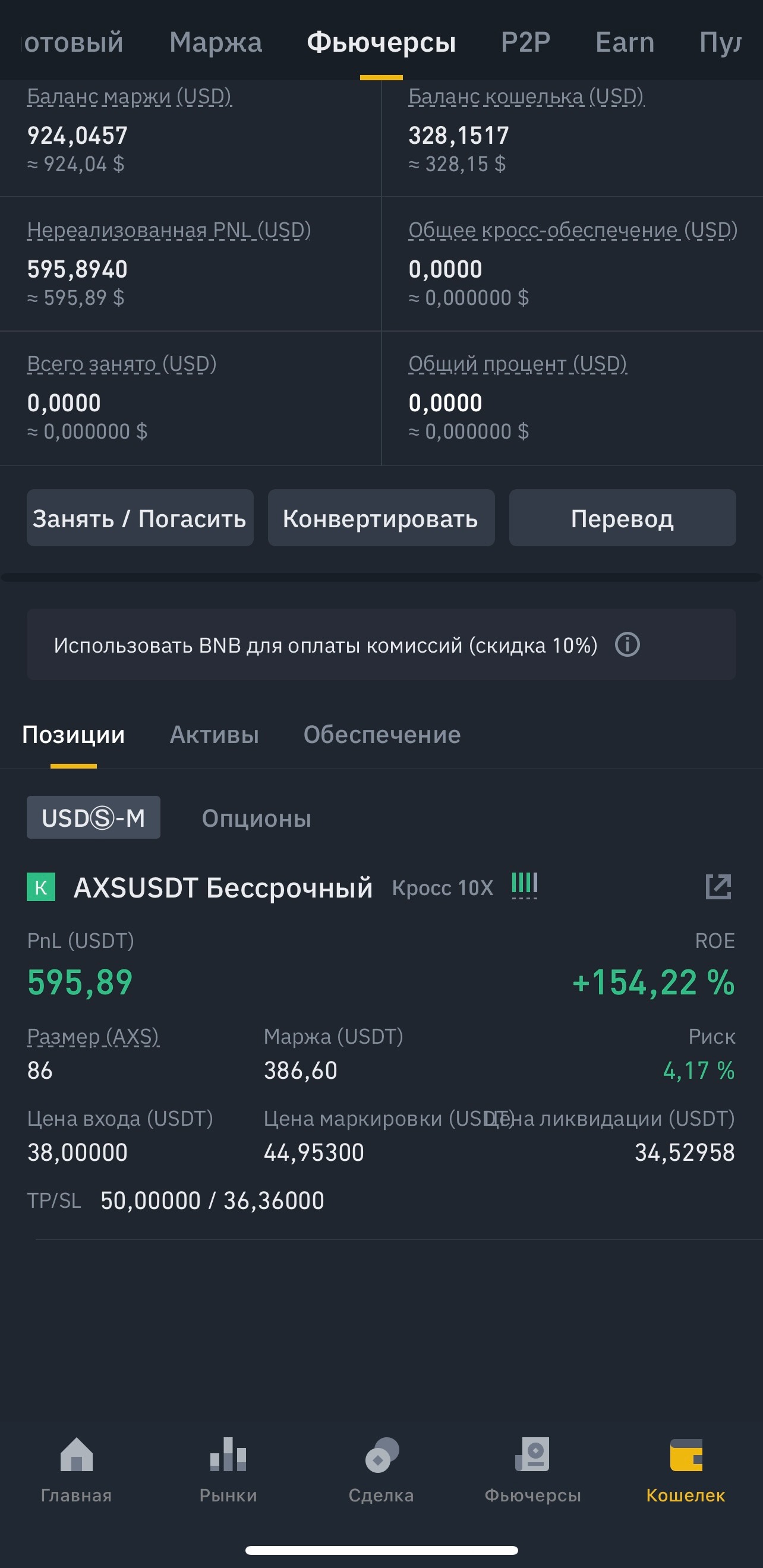Screen dimensions: 763x1568
Task: Tap the Перевод button
Action: click(x=622, y=518)
